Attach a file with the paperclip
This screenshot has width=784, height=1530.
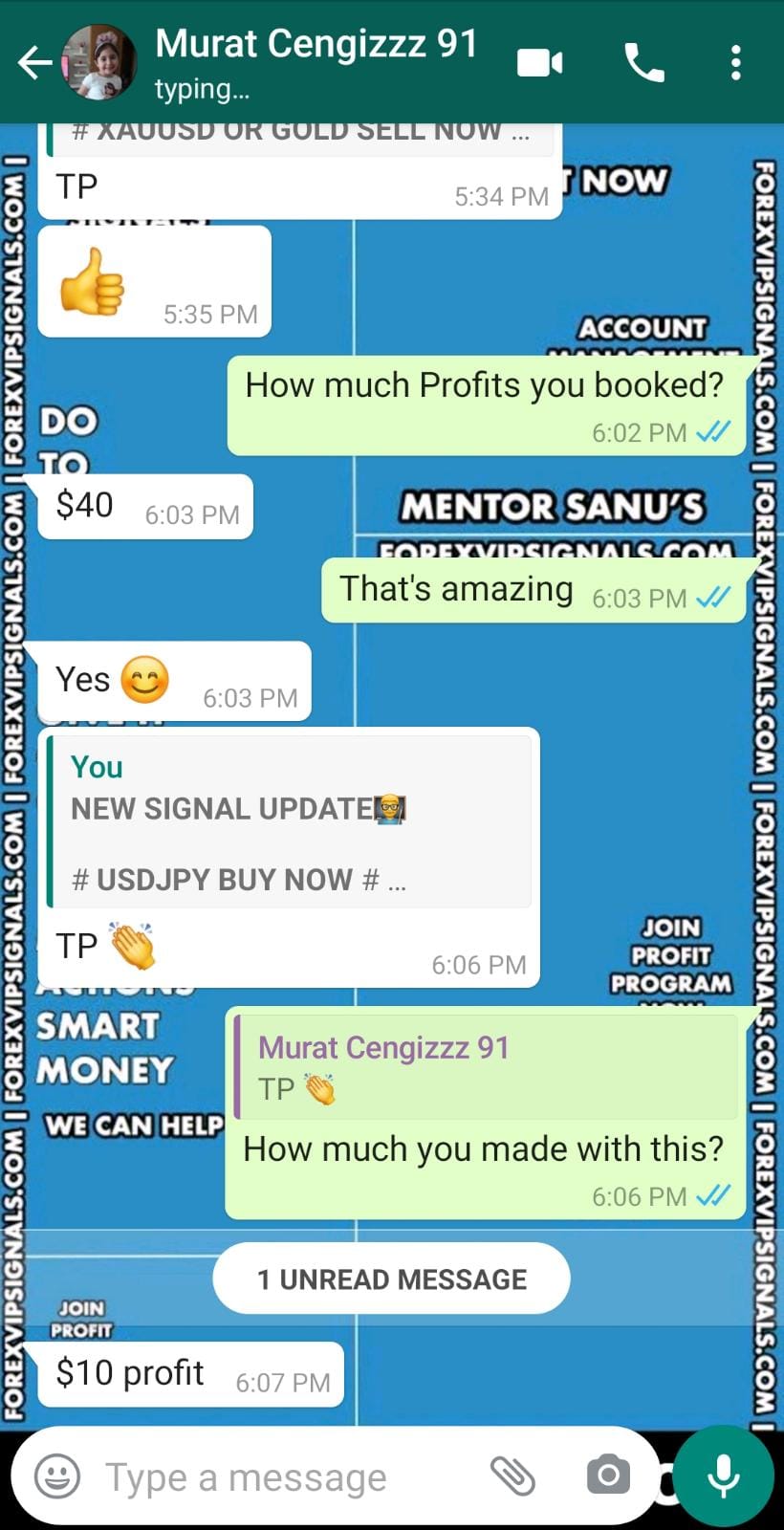[512, 1475]
